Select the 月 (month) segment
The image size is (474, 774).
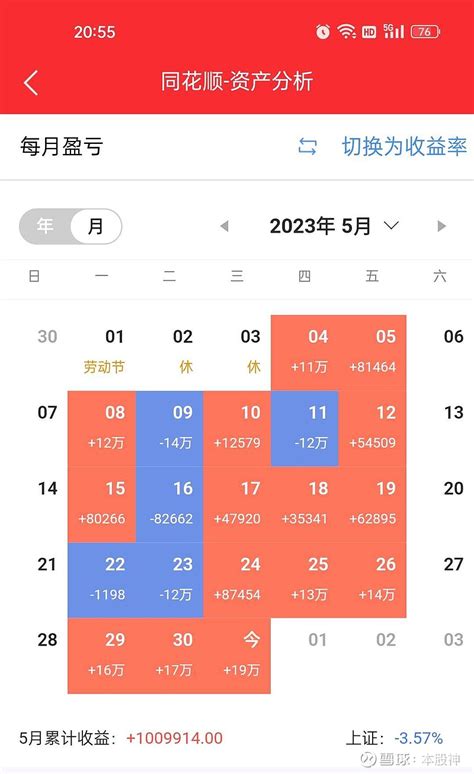click(95, 226)
